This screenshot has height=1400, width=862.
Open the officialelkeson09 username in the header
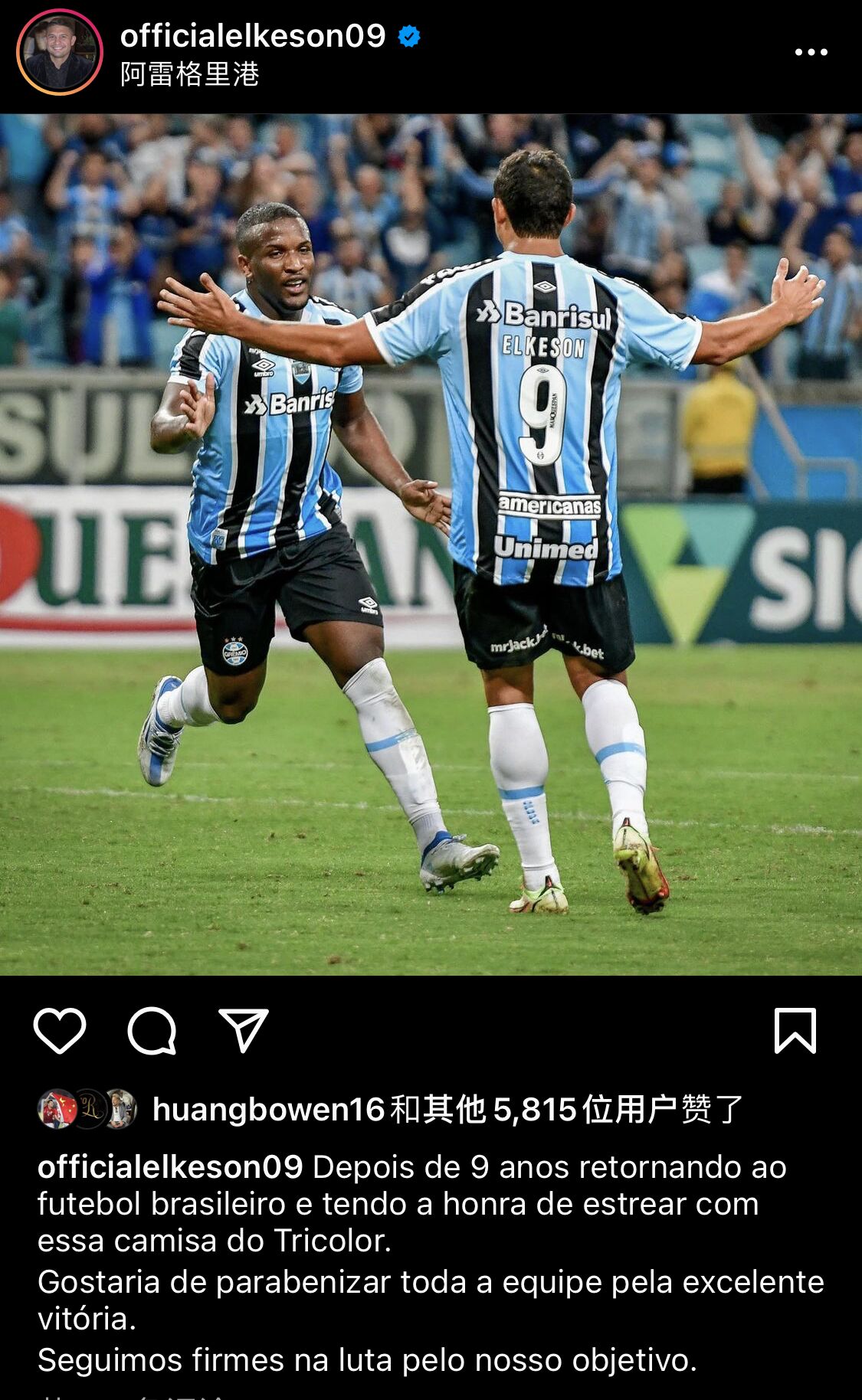[x=253, y=35]
